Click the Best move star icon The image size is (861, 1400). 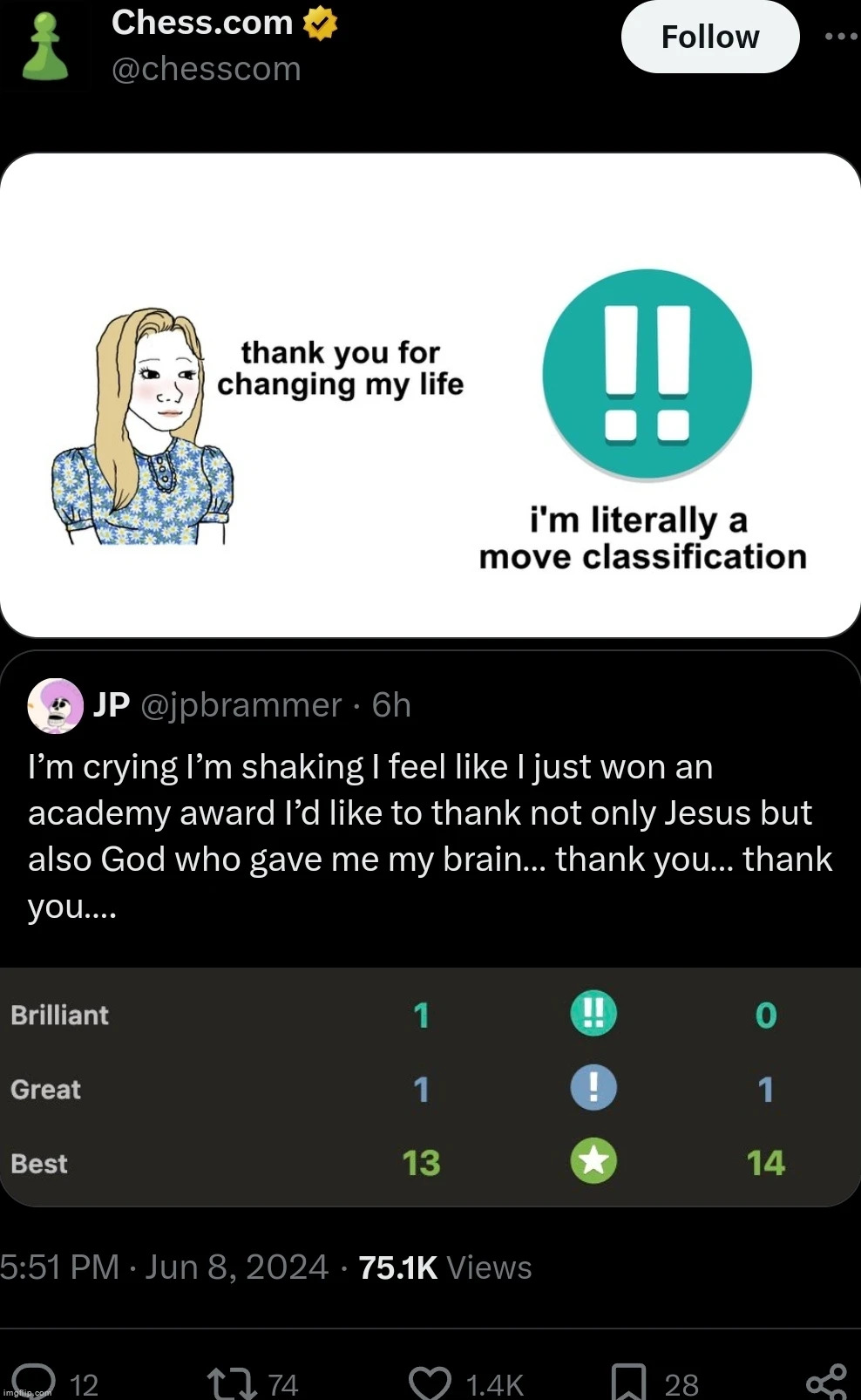tap(594, 1162)
